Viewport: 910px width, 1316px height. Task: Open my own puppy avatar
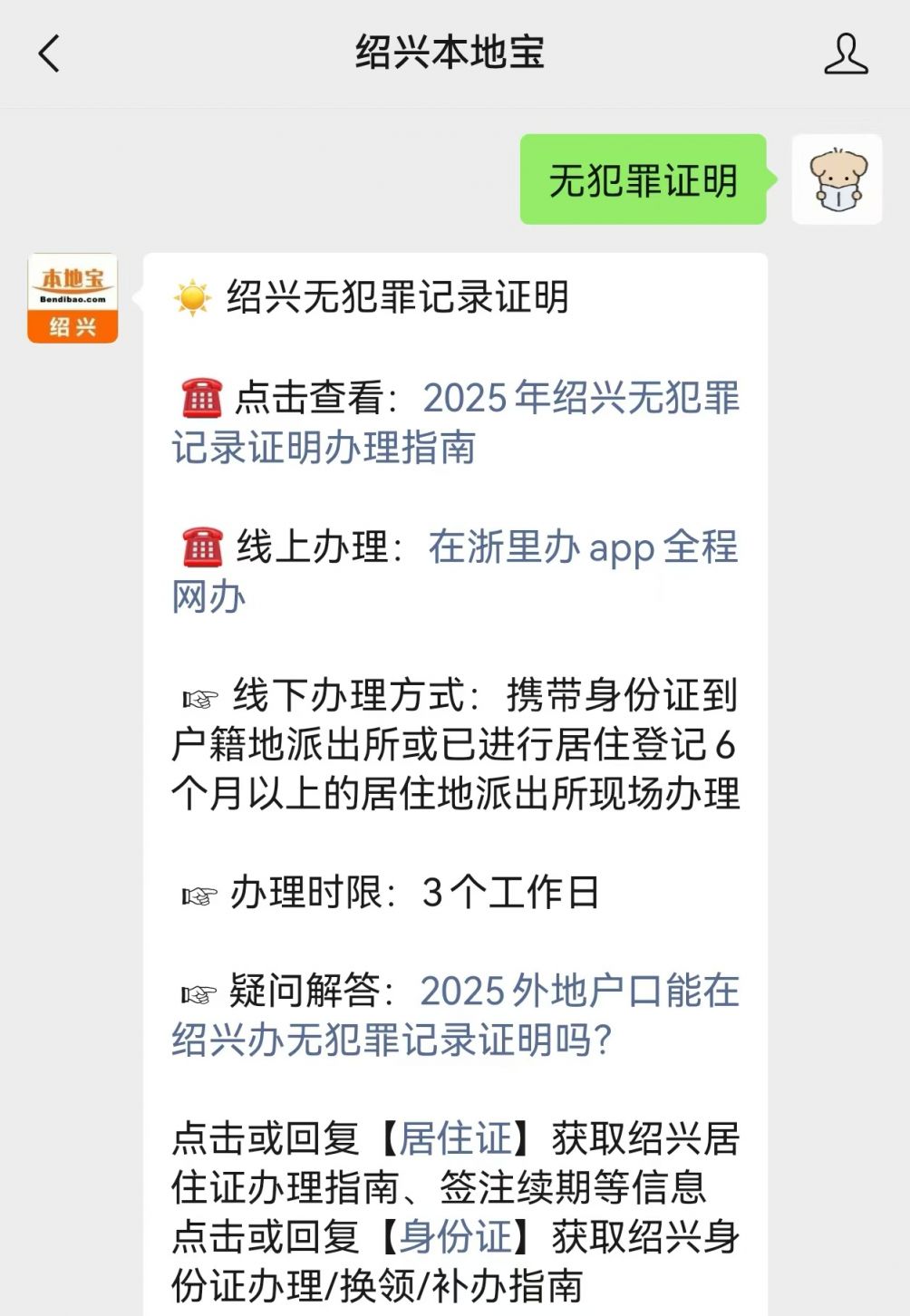click(x=837, y=179)
